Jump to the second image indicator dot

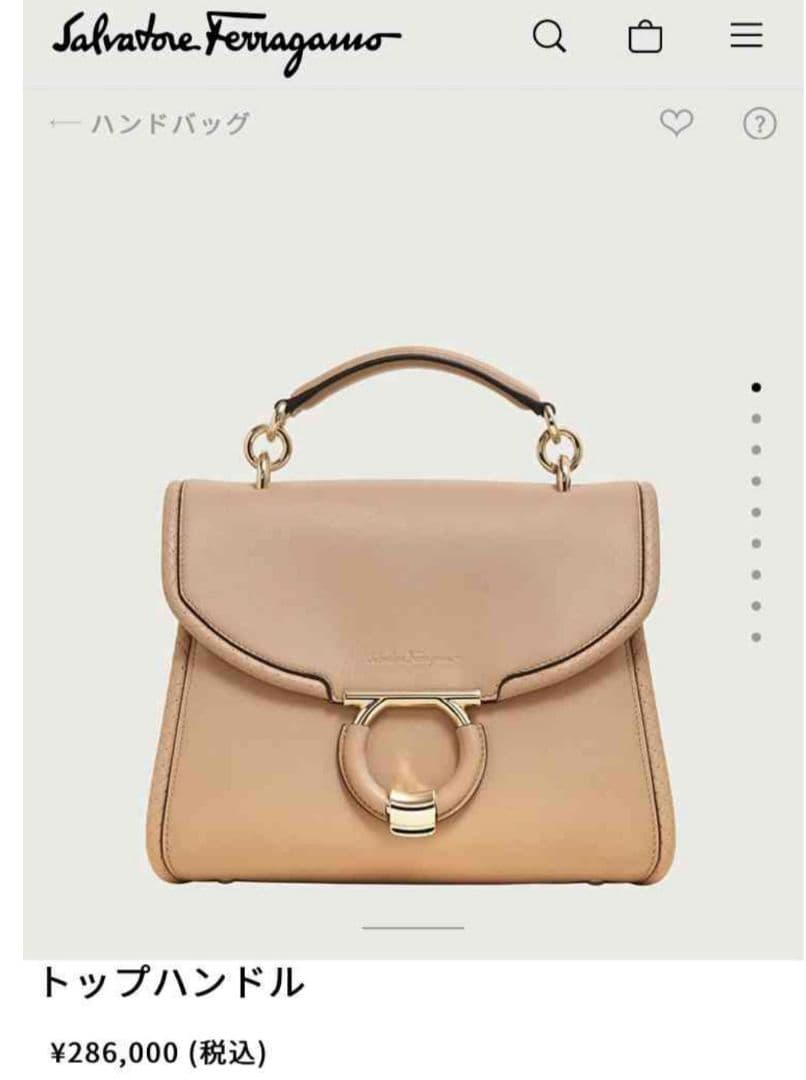tap(756, 418)
